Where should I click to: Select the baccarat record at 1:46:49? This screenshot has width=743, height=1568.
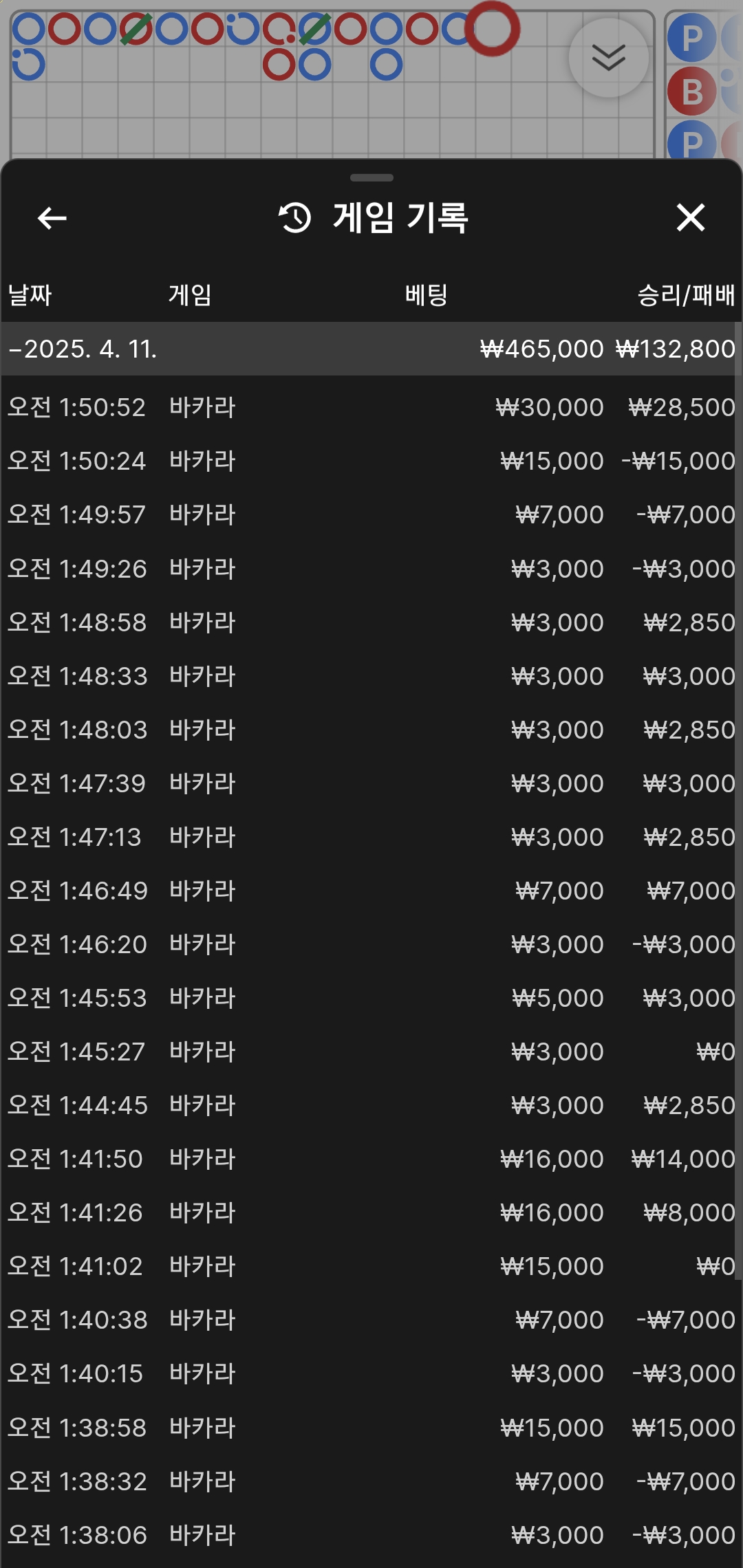pyautogui.click(x=371, y=891)
